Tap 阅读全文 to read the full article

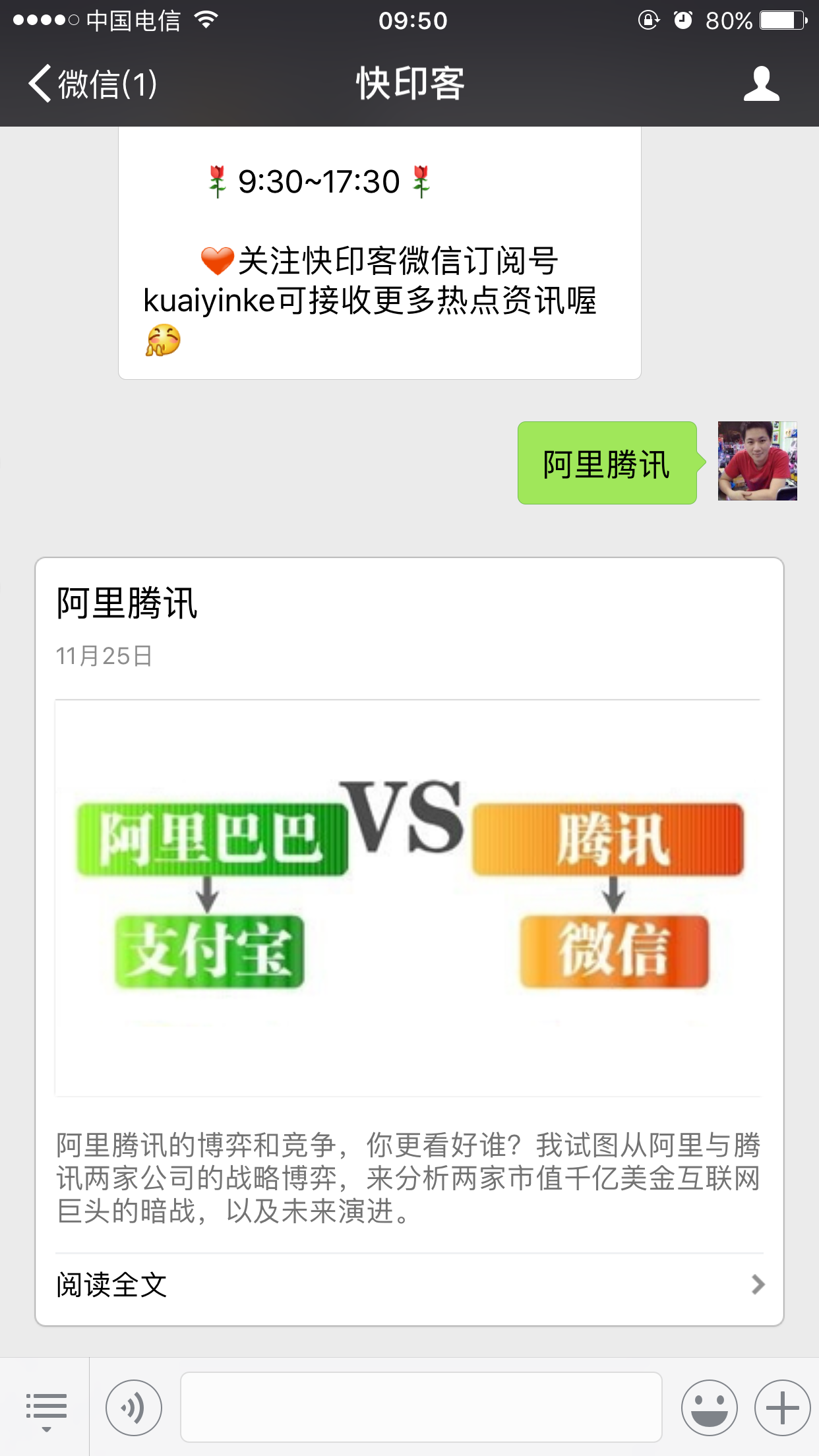click(x=409, y=1285)
